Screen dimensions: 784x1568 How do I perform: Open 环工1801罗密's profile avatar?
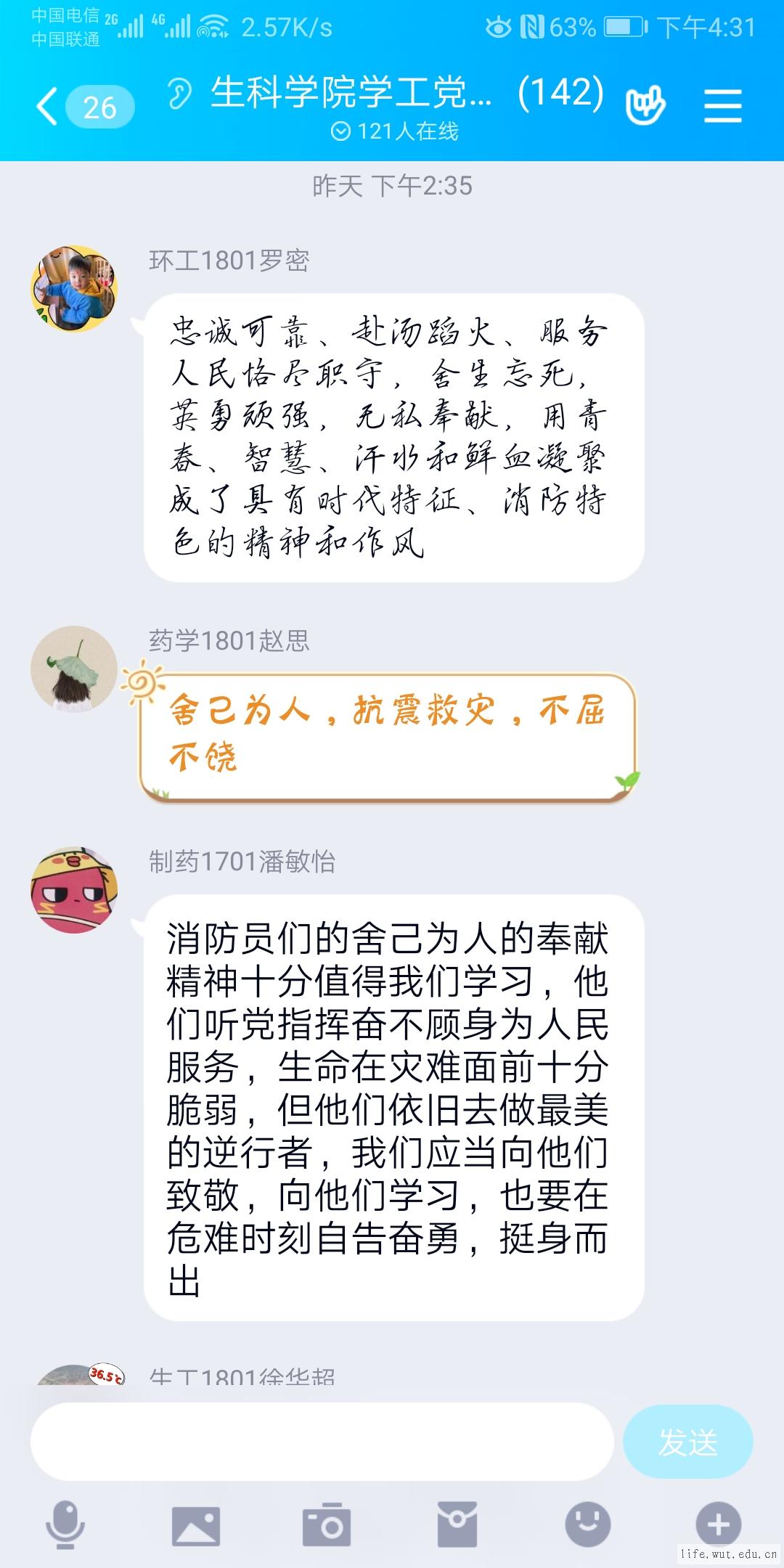[x=73, y=290]
